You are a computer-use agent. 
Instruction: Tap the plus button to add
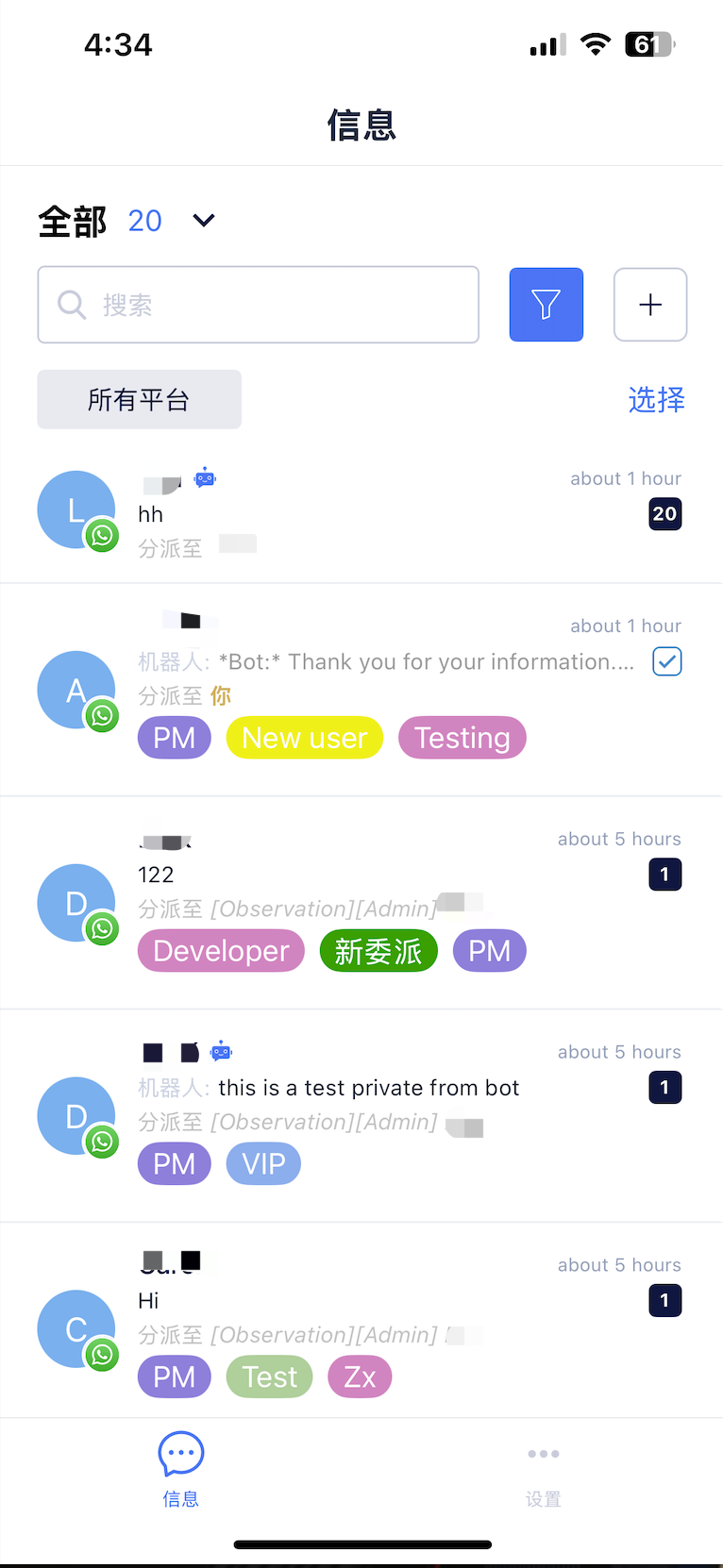(x=649, y=305)
